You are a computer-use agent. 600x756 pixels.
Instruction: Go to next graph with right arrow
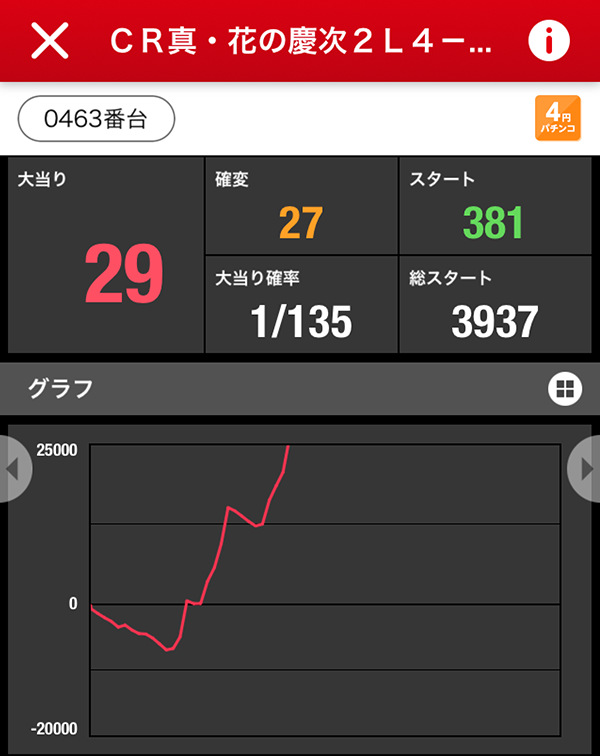point(586,468)
